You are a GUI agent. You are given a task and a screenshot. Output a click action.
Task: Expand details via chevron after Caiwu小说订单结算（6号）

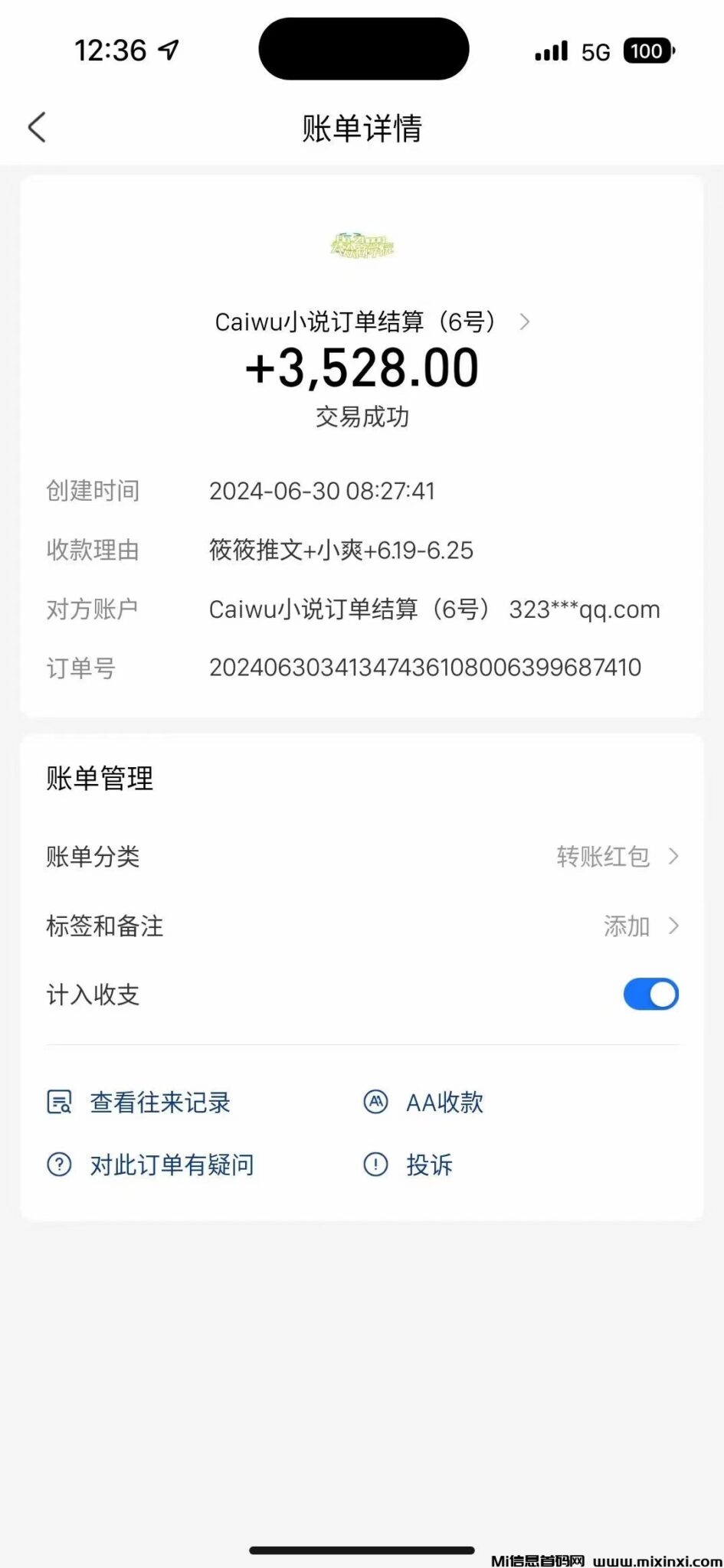526,322
